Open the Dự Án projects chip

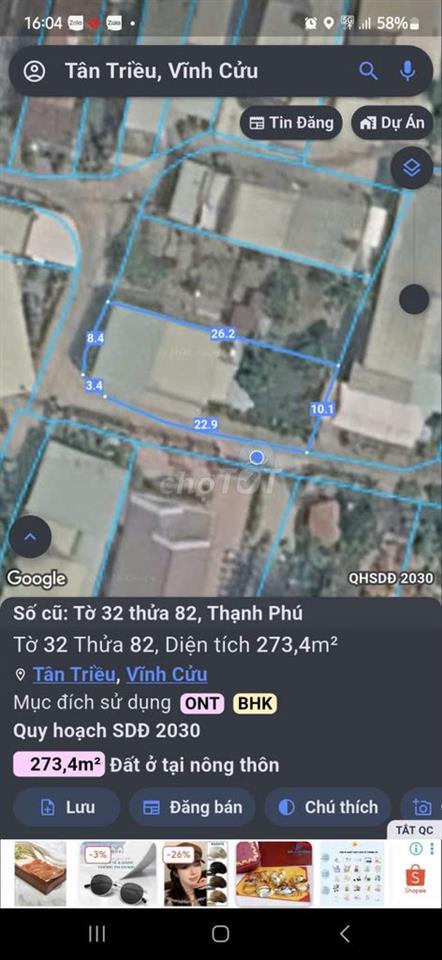click(x=392, y=123)
